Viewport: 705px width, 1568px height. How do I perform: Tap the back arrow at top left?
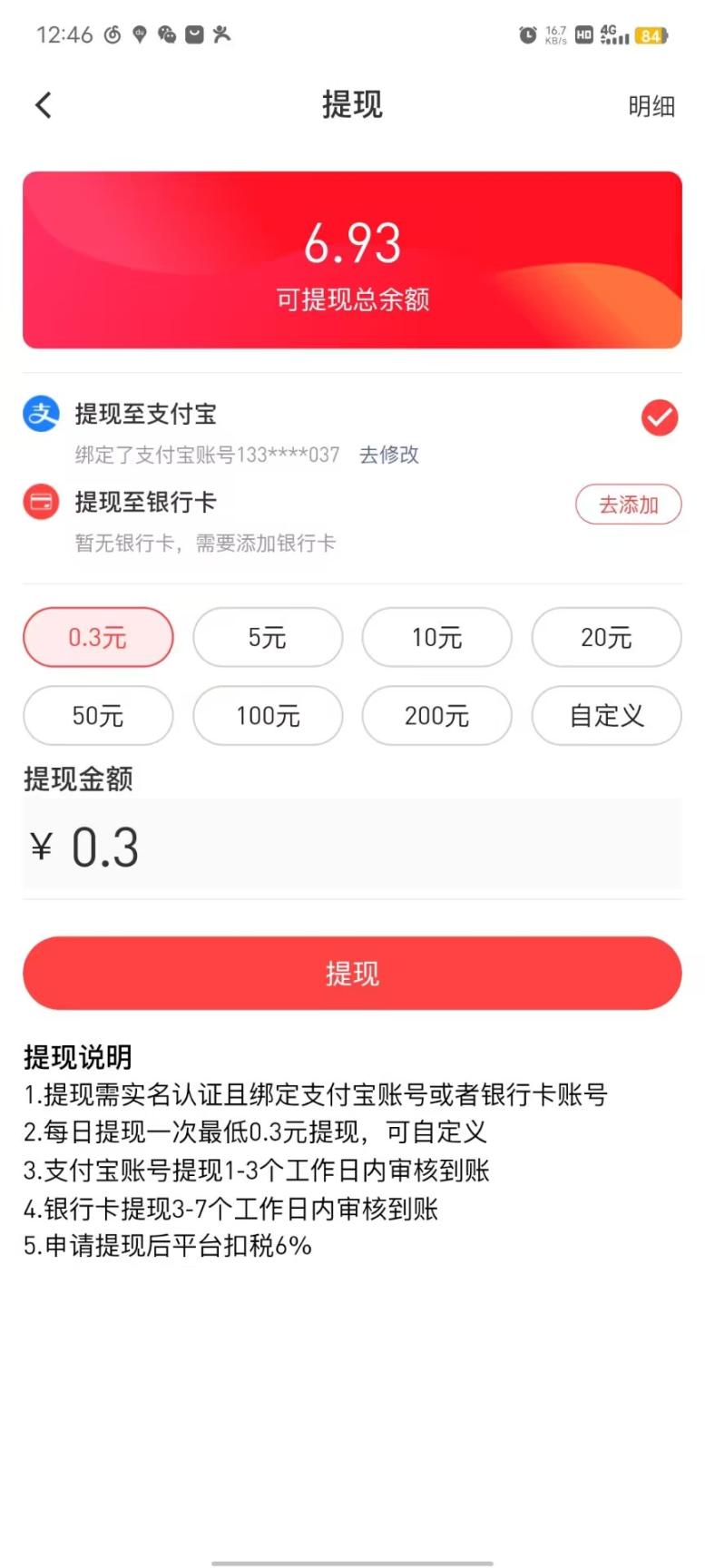pyautogui.click(x=43, y=104)
